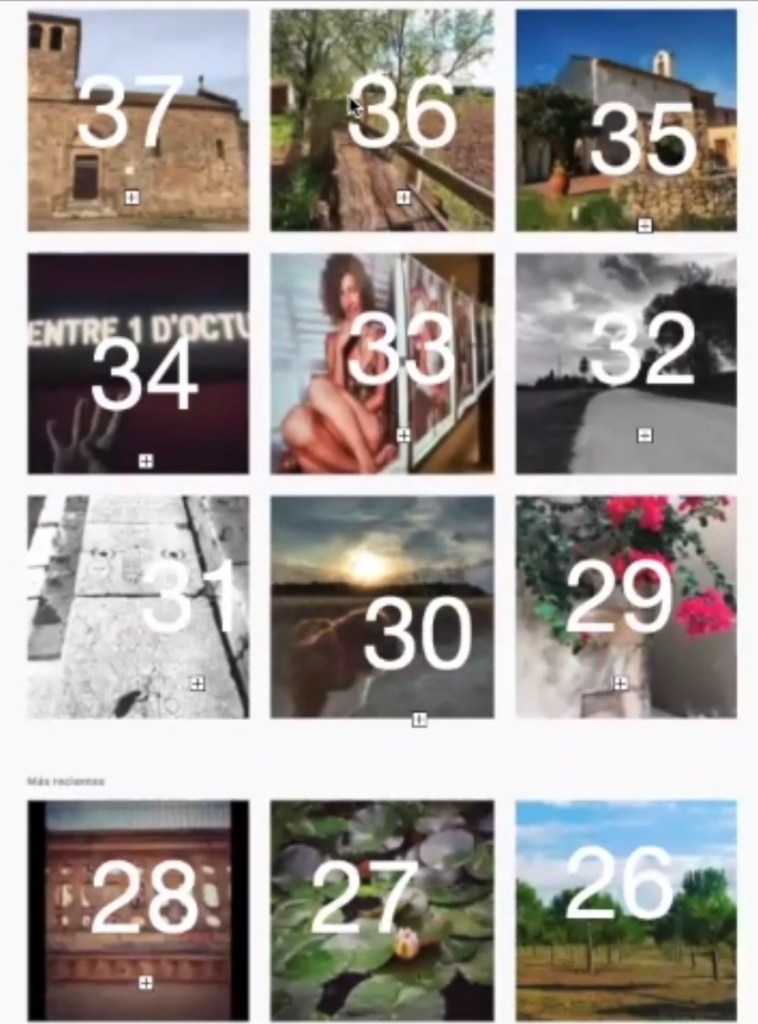
Task: Open the stone church photo numbered 37
Action: 138,120
